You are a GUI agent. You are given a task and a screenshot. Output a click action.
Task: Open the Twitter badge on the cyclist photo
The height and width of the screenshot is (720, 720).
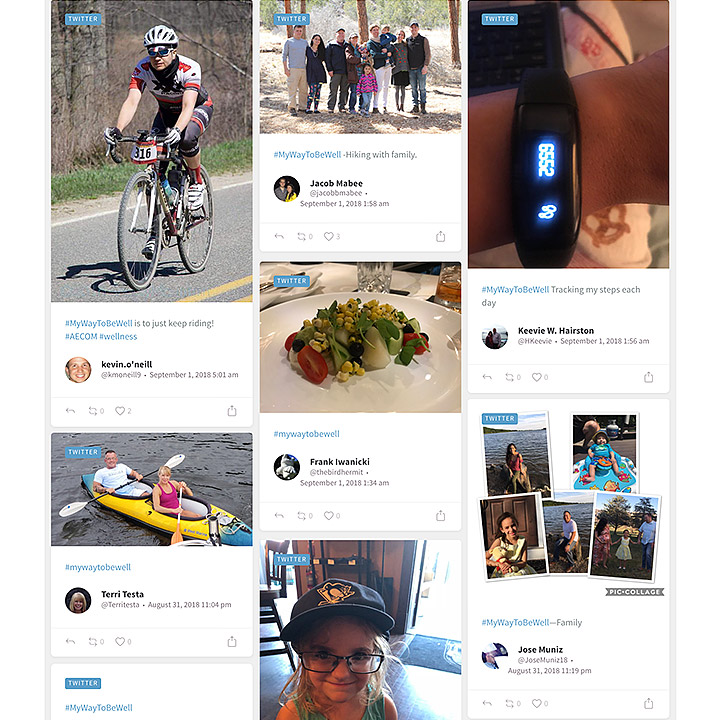(82, 19)
